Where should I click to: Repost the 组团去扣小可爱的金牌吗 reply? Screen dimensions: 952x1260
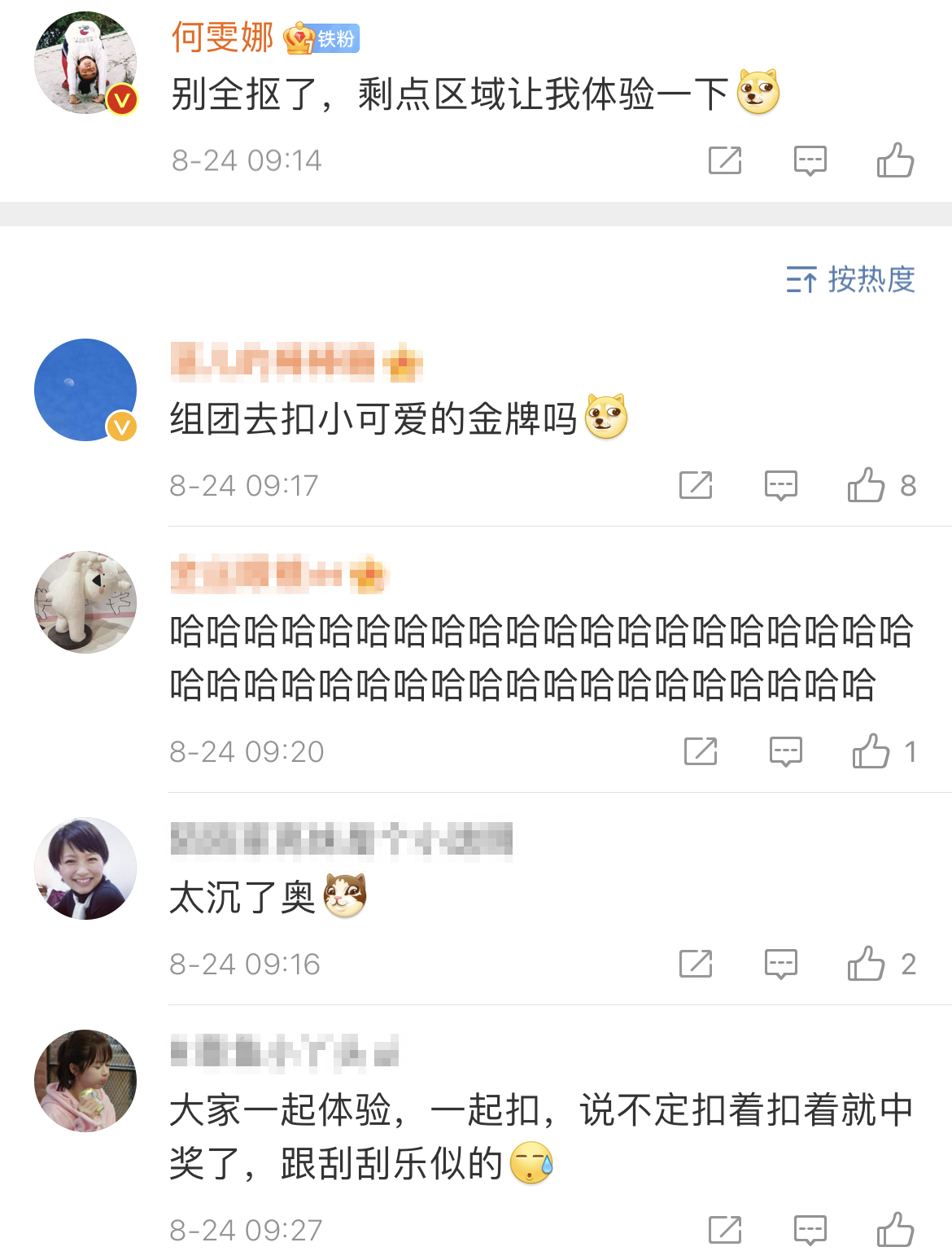click(696, 486)
